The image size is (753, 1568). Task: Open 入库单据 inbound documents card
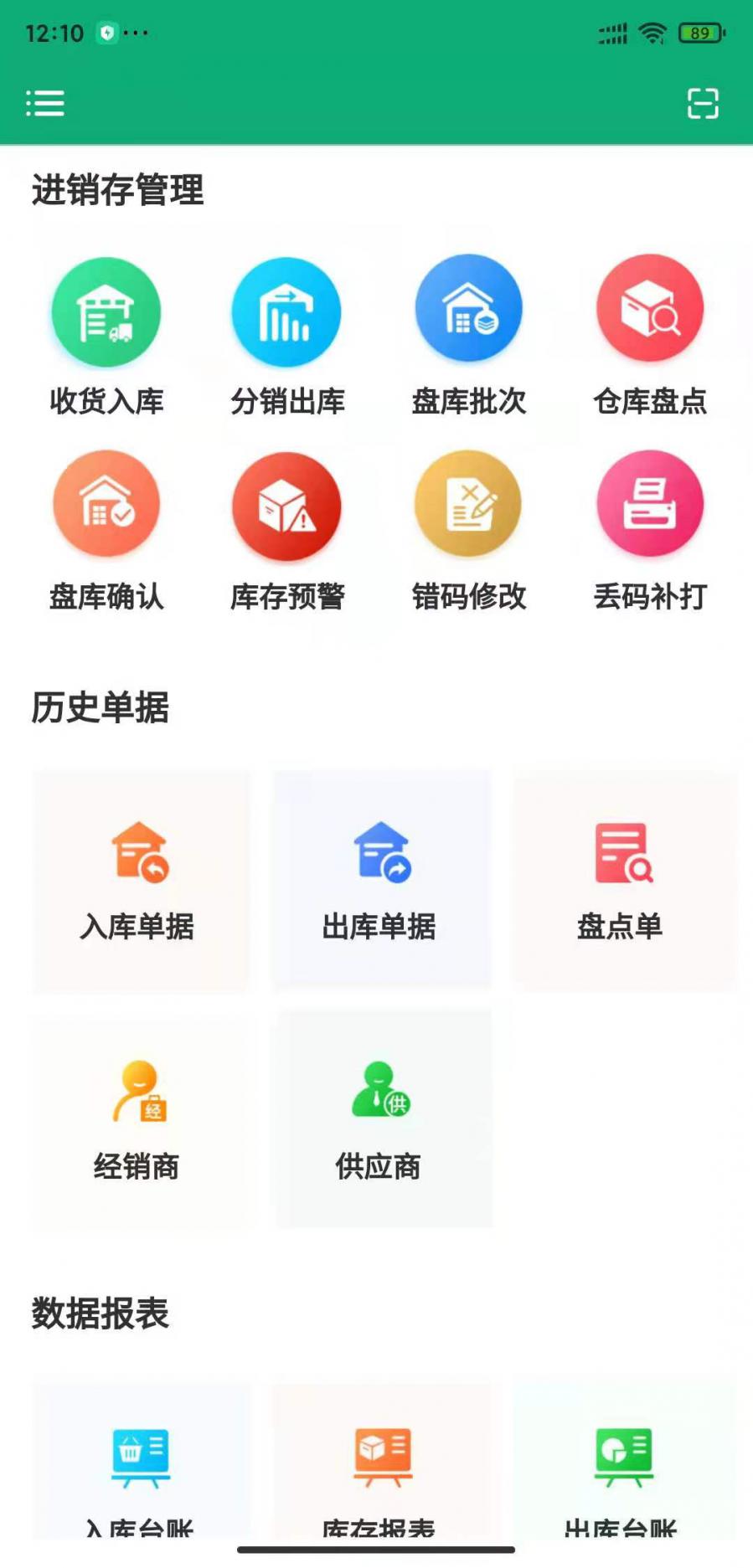tap(139, 882)
